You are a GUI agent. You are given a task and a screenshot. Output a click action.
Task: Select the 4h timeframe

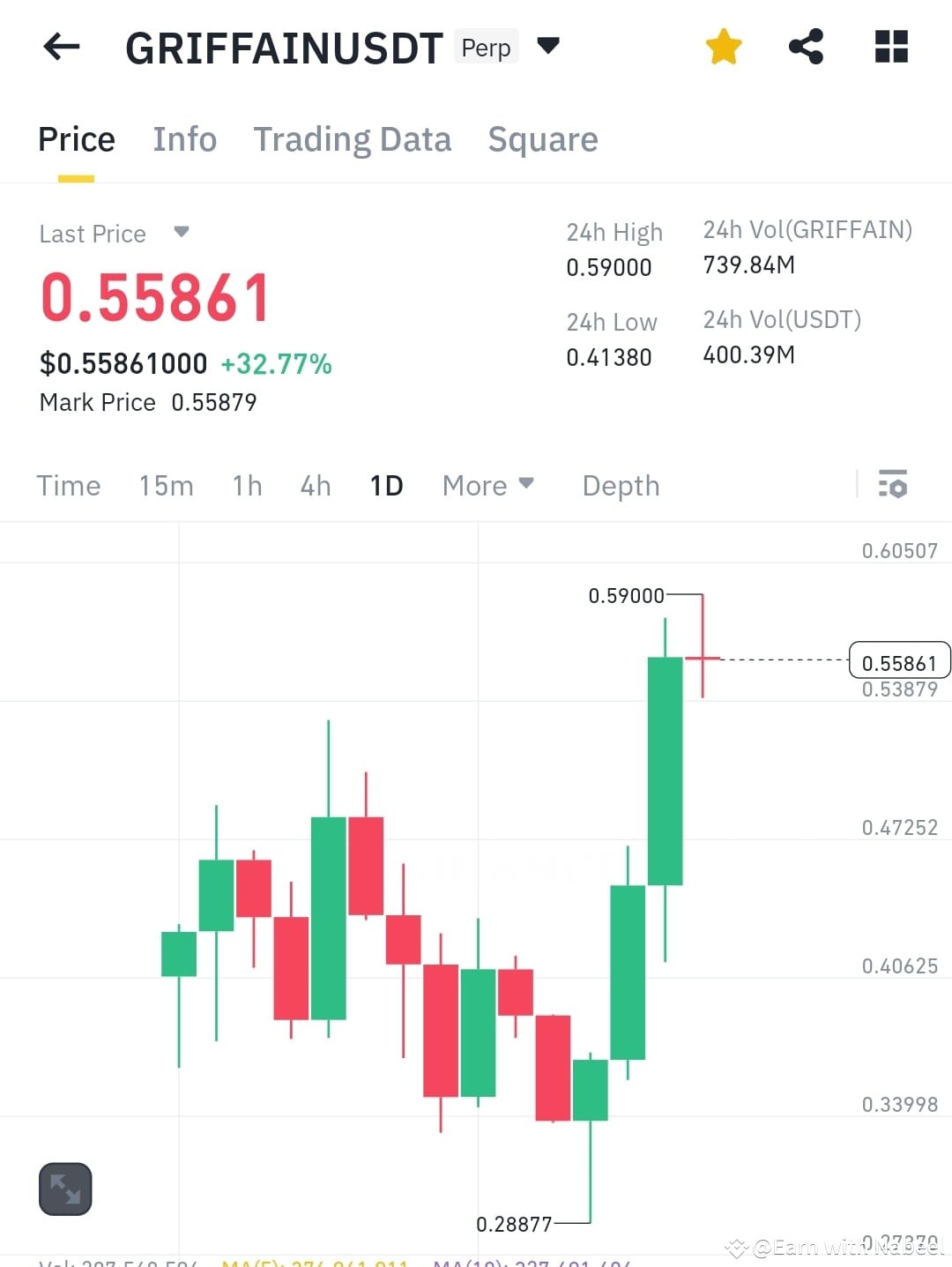click(315, 485)
